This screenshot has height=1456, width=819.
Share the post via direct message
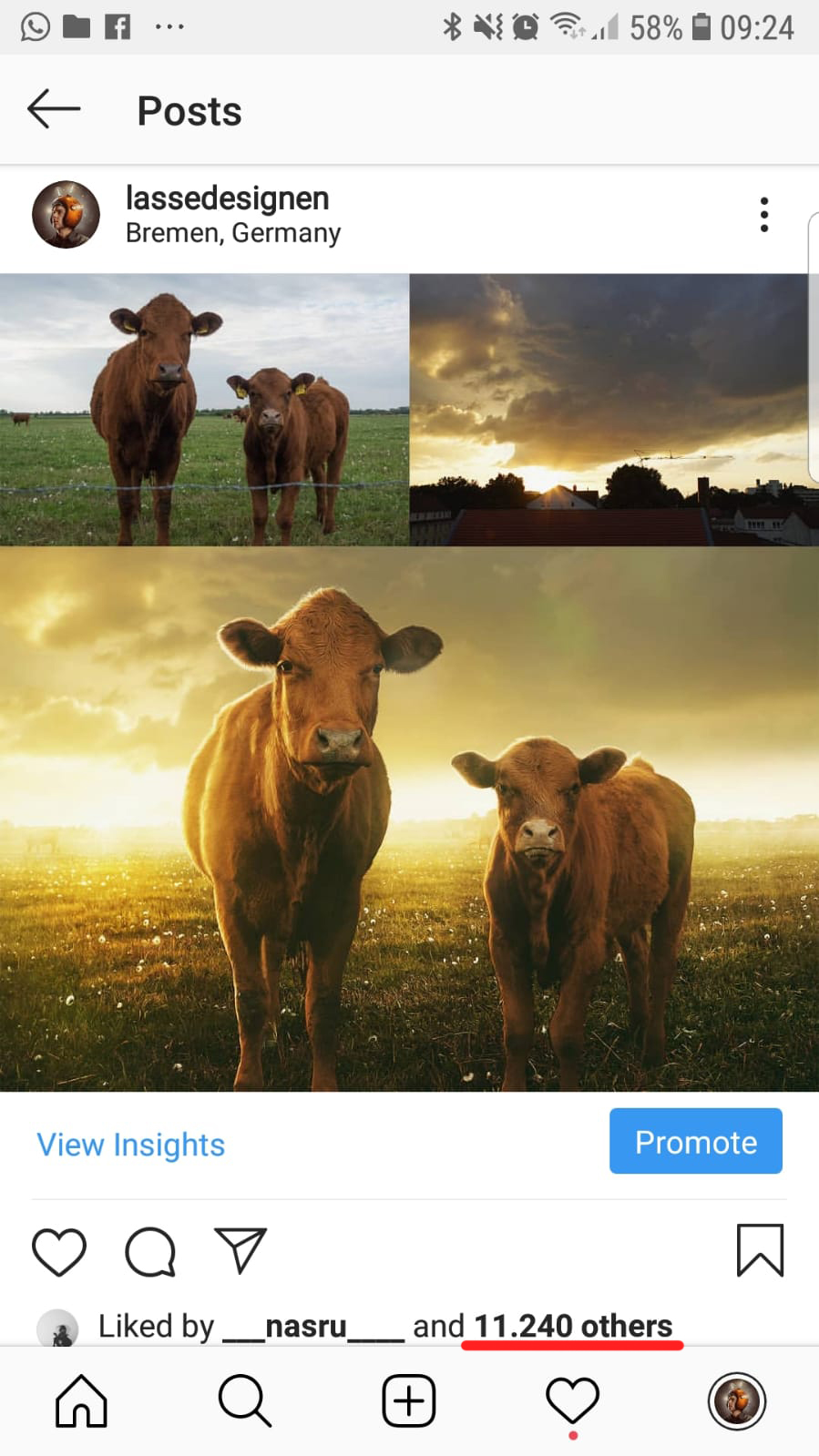[241, 1250]
